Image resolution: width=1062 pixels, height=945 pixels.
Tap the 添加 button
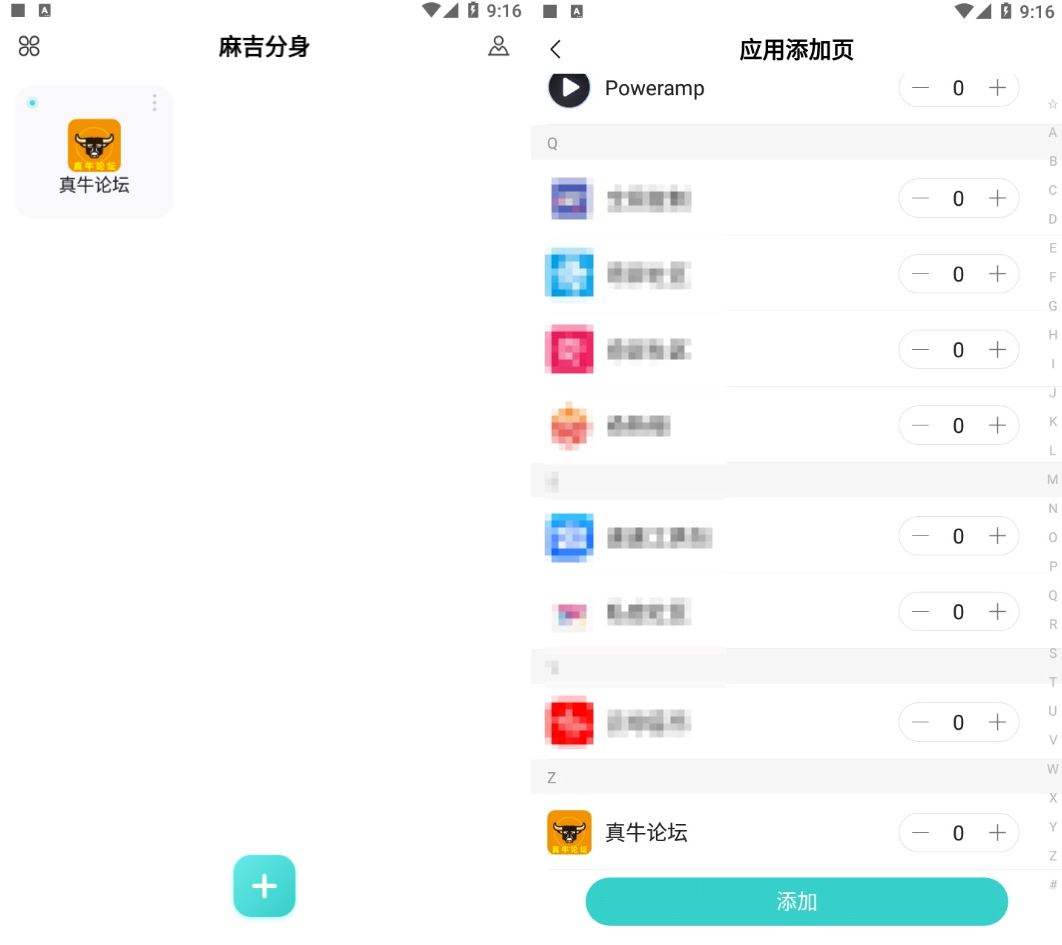pos(796,901)
